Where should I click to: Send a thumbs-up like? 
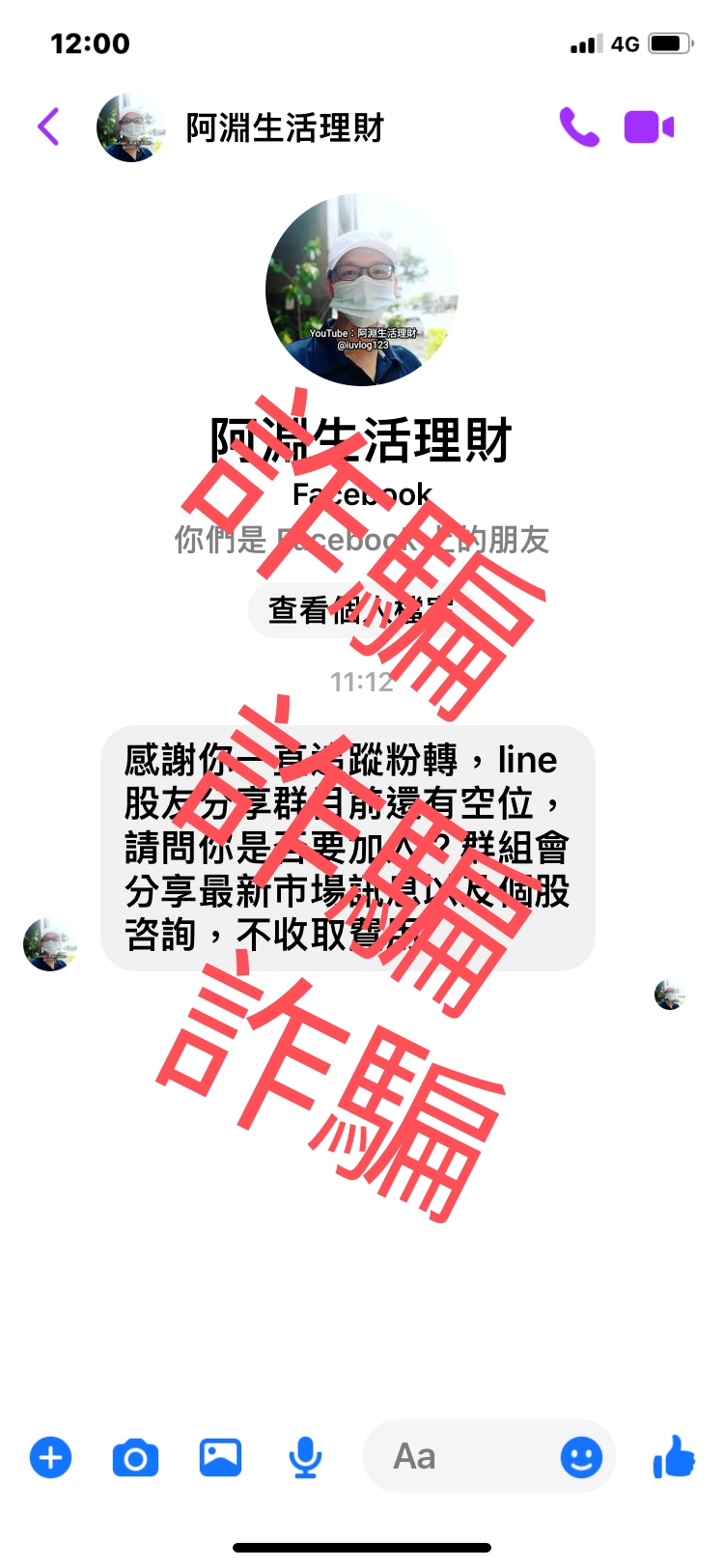click(x=674, y=1457)
